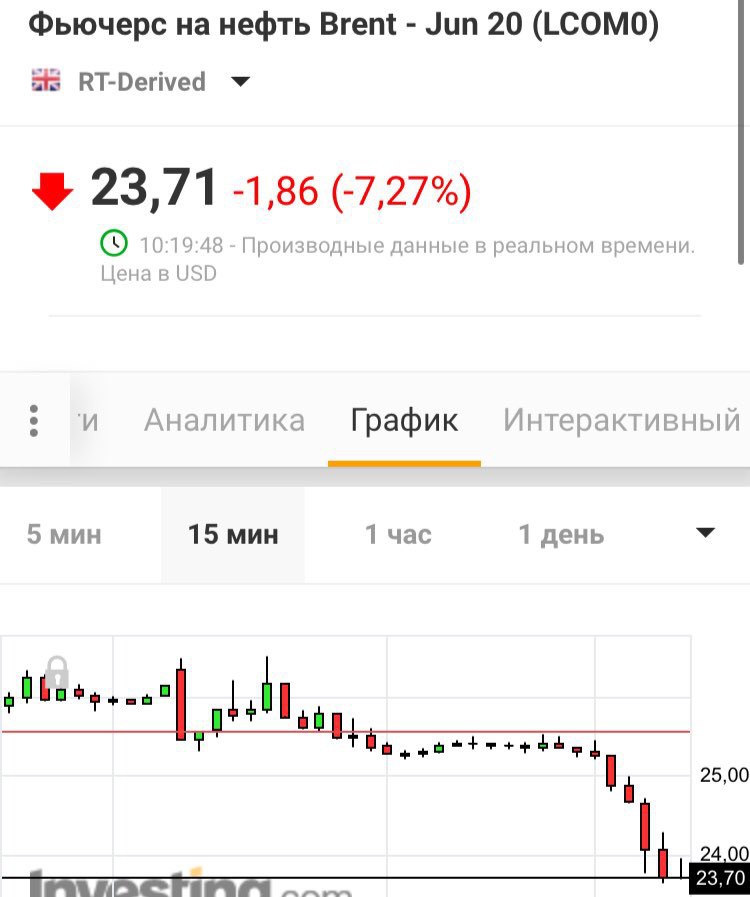Open the RT-Derived exchange dropdown
Screen dimensions: 750x897
pyautogui.click(x=240, y=82)
